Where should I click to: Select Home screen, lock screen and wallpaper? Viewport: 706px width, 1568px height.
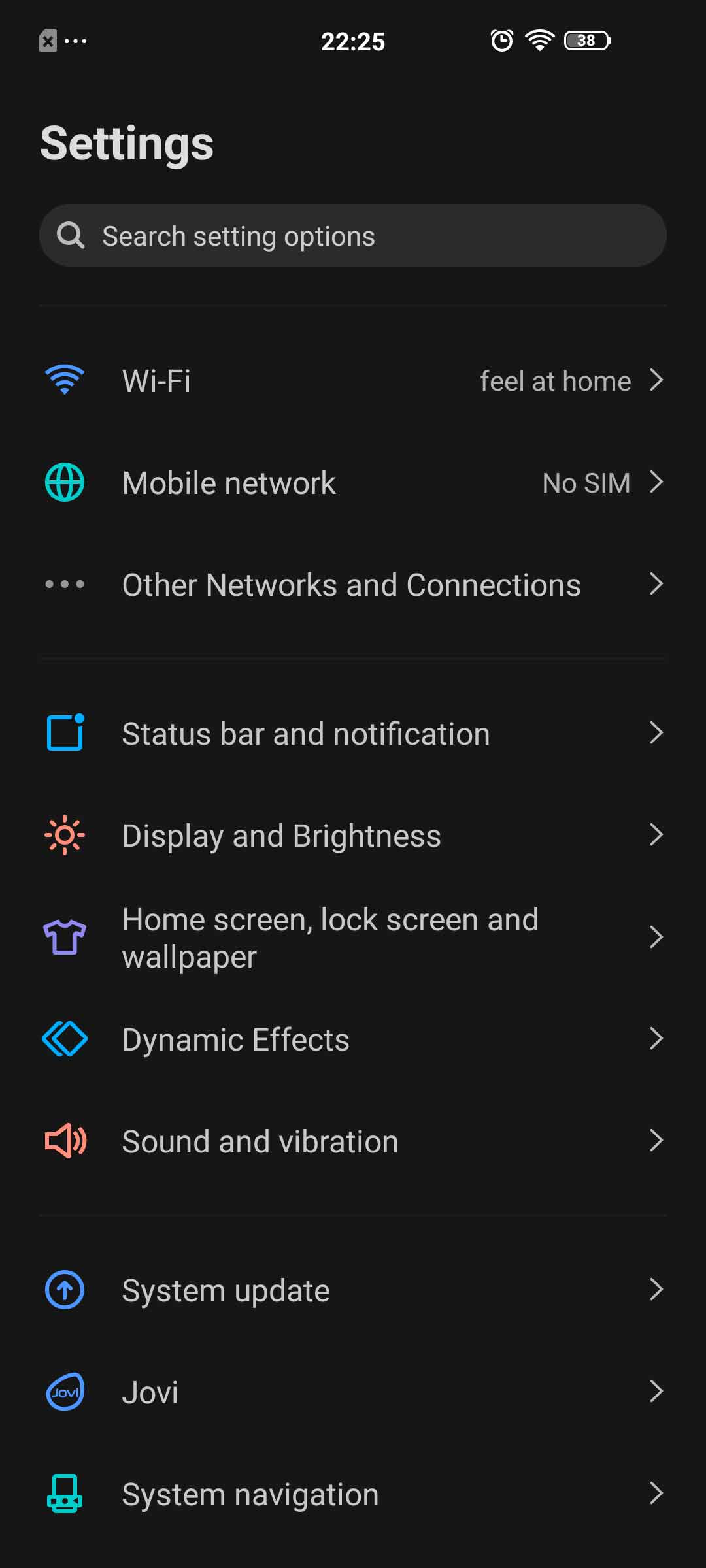click(x=353, y=937)
